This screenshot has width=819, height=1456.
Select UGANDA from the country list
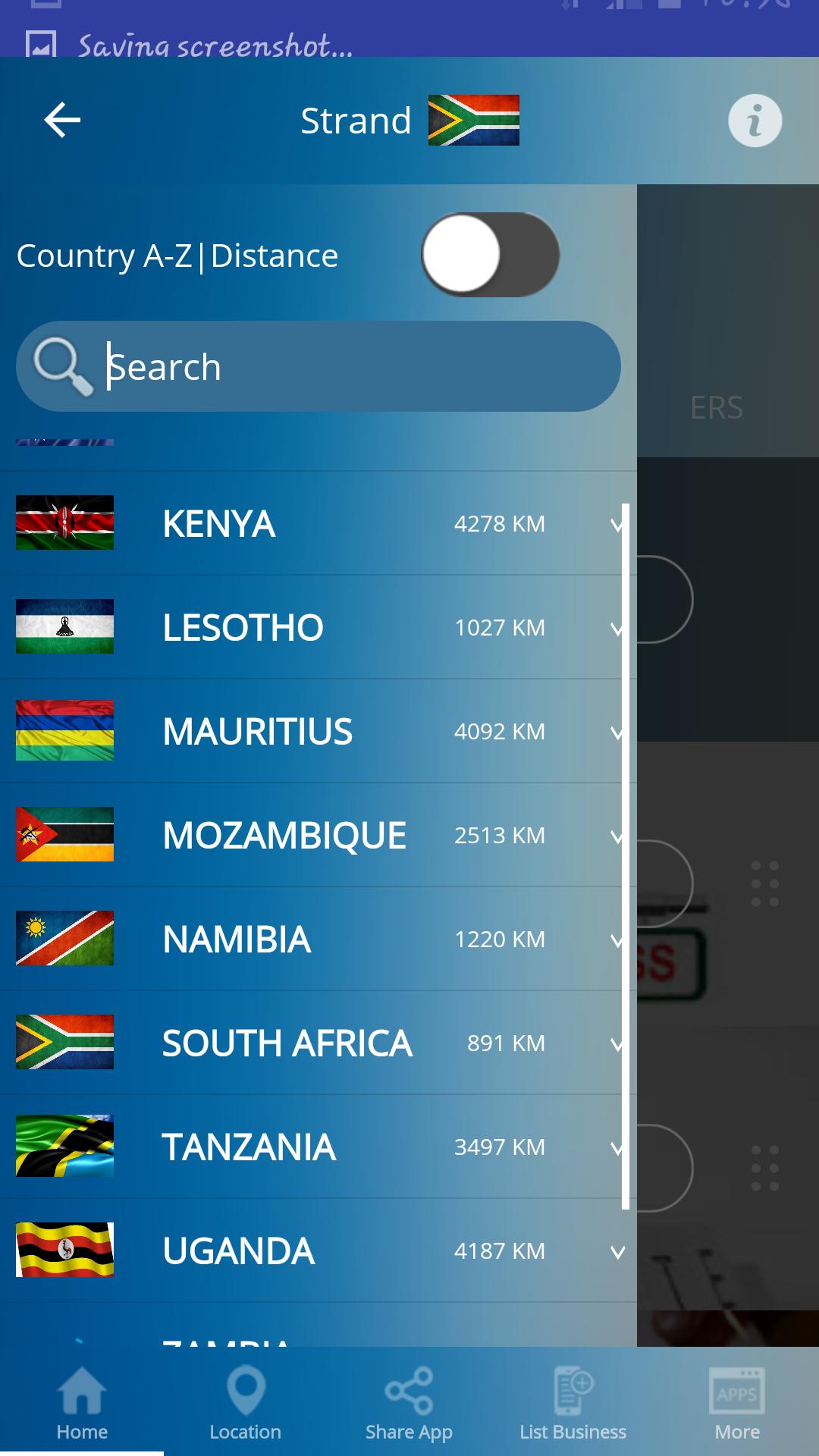point(237,1251)
